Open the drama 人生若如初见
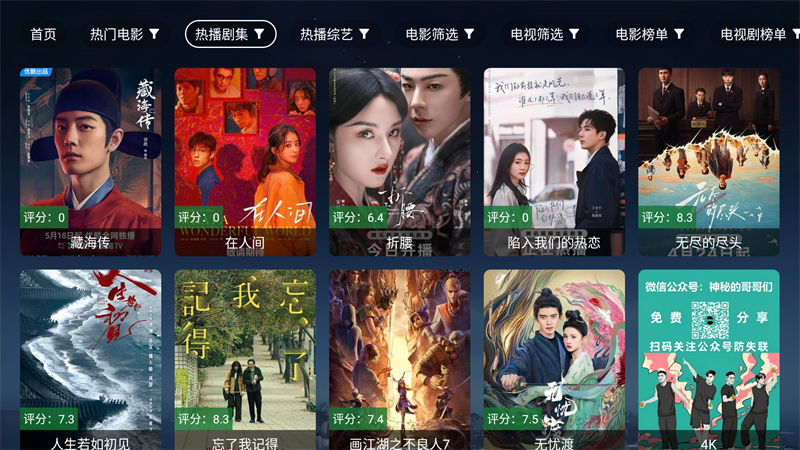This screenshot has width=800, height=450. 90,360
